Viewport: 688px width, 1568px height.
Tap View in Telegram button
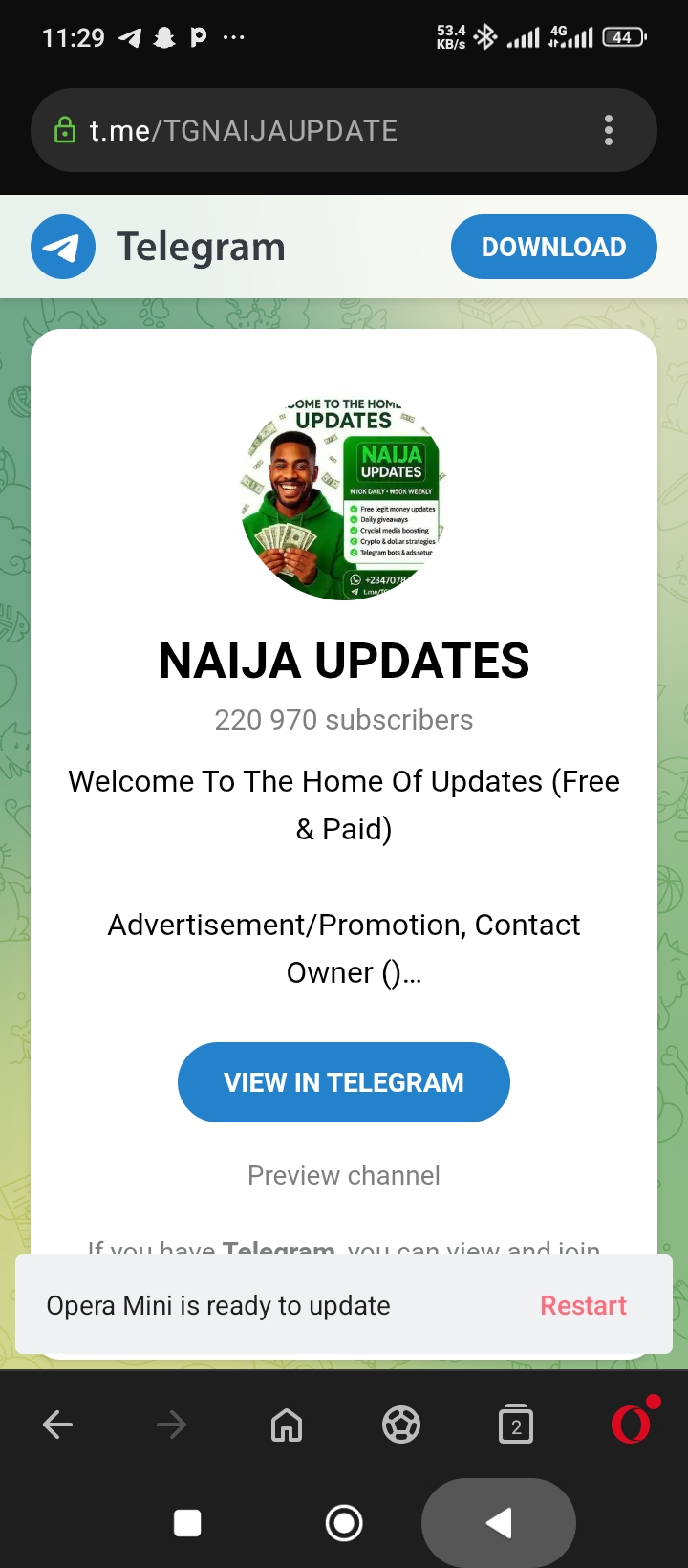pyautogui.click(x=344, y=1082)
